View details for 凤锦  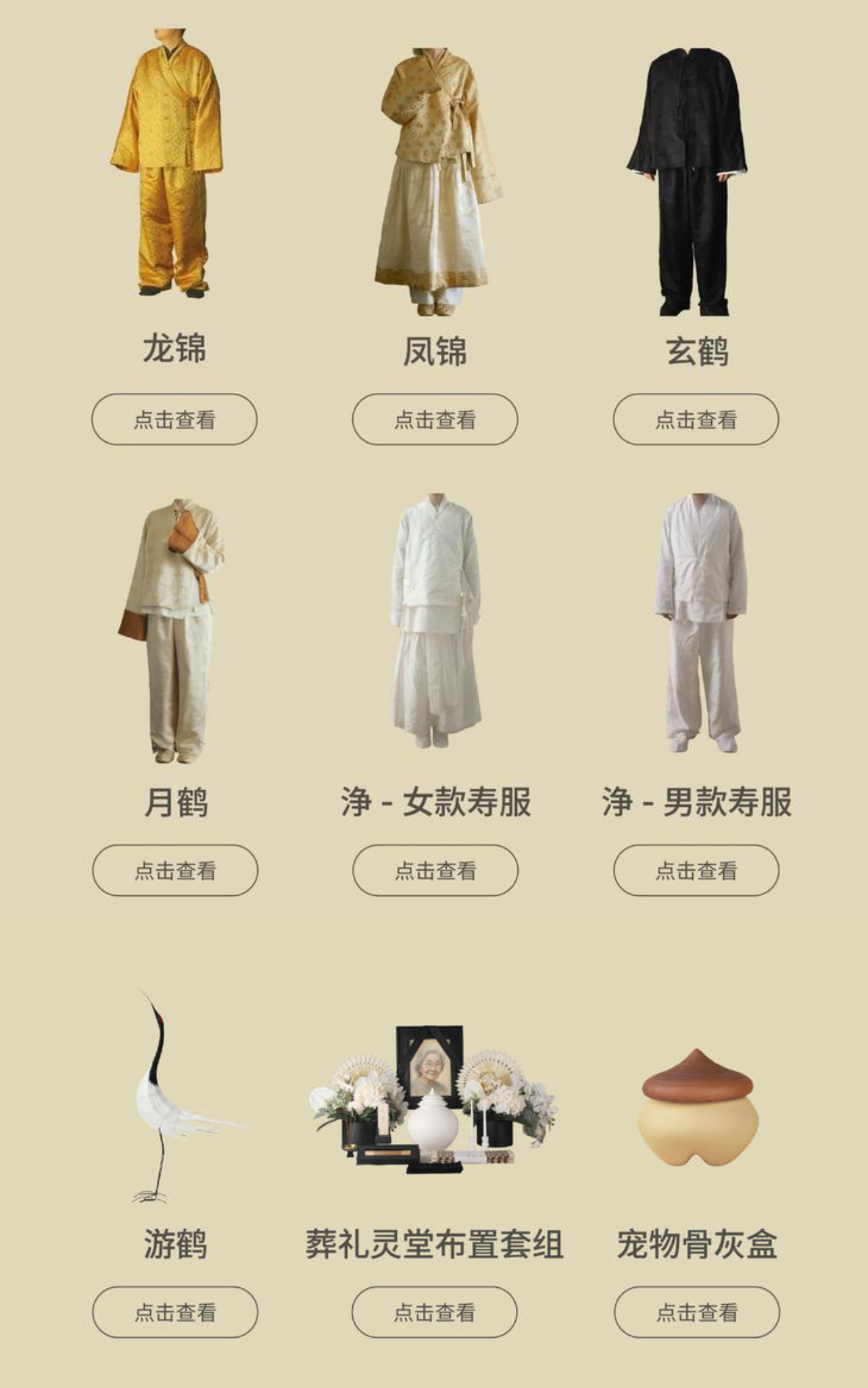pyautogui.click(x=435, y=419)
